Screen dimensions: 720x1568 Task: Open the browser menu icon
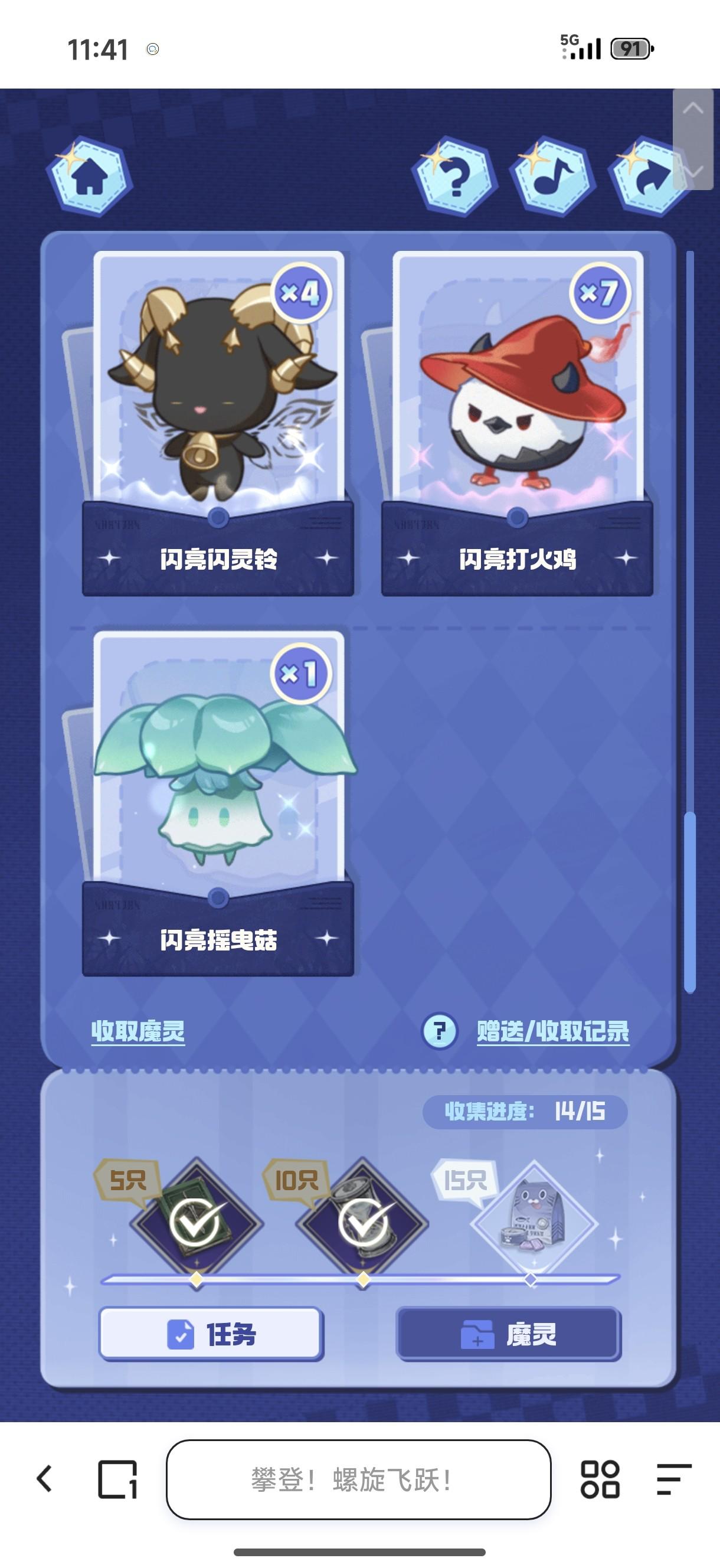[673, 1479]
